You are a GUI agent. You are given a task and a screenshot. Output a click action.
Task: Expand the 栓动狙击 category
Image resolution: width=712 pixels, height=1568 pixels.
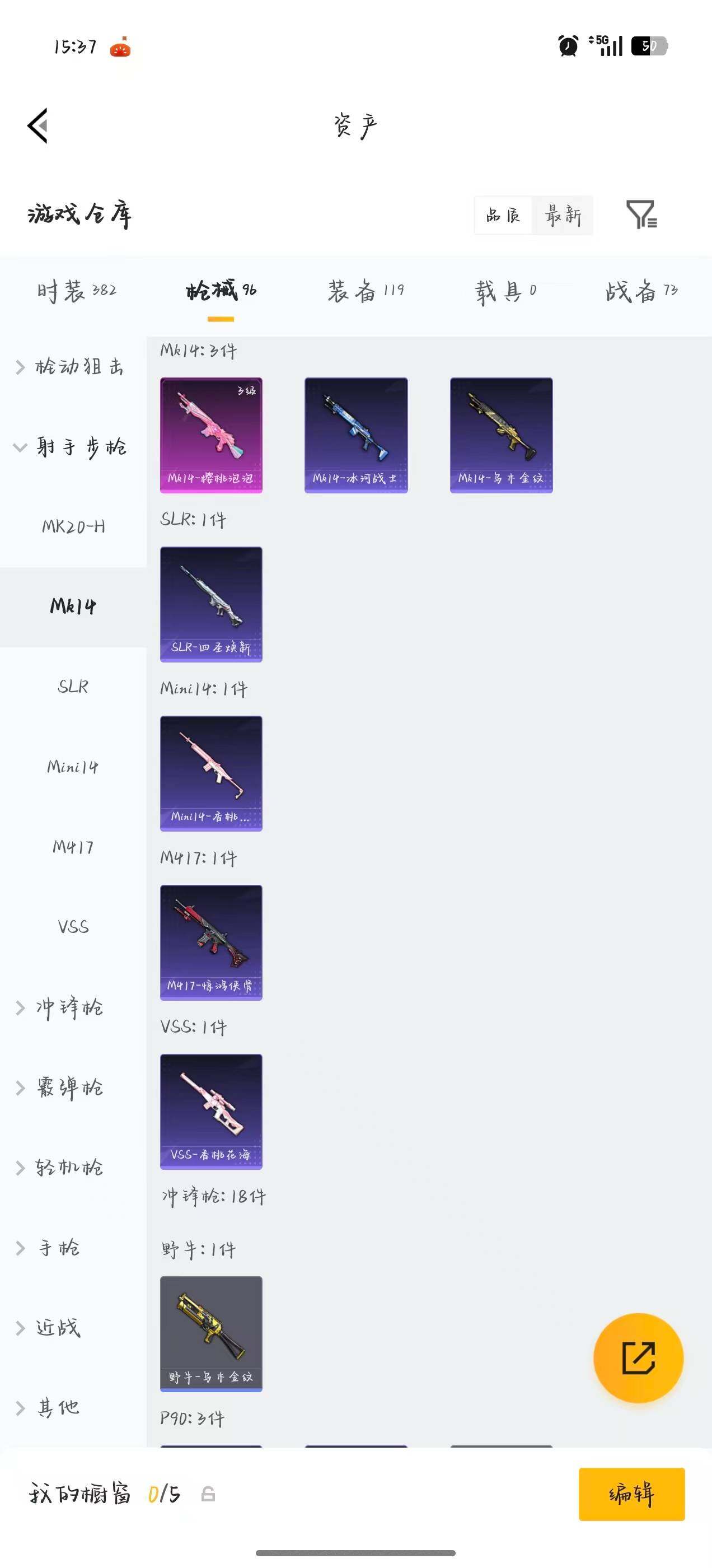(x=73, y=366)
